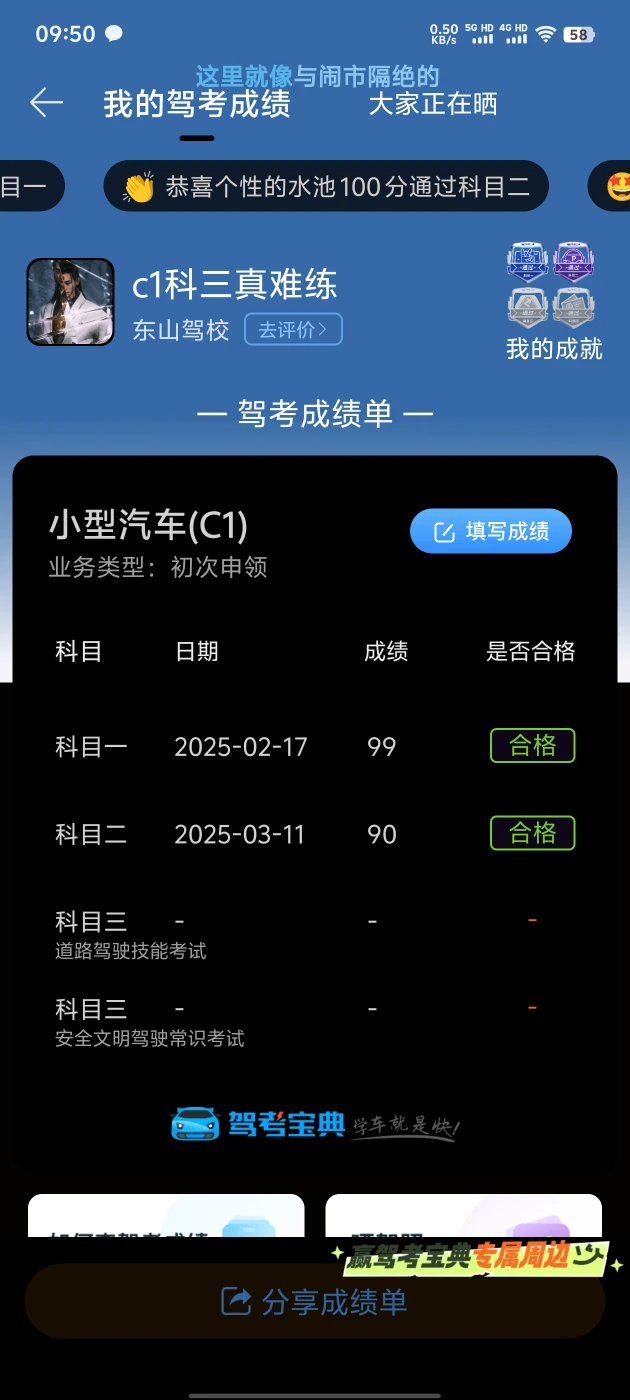This screenshot has height=1400, width=630.
Task: Open the 赢驾考宝典专属周边 banner
Action: pyautogui.click(x=468, y=1257)
